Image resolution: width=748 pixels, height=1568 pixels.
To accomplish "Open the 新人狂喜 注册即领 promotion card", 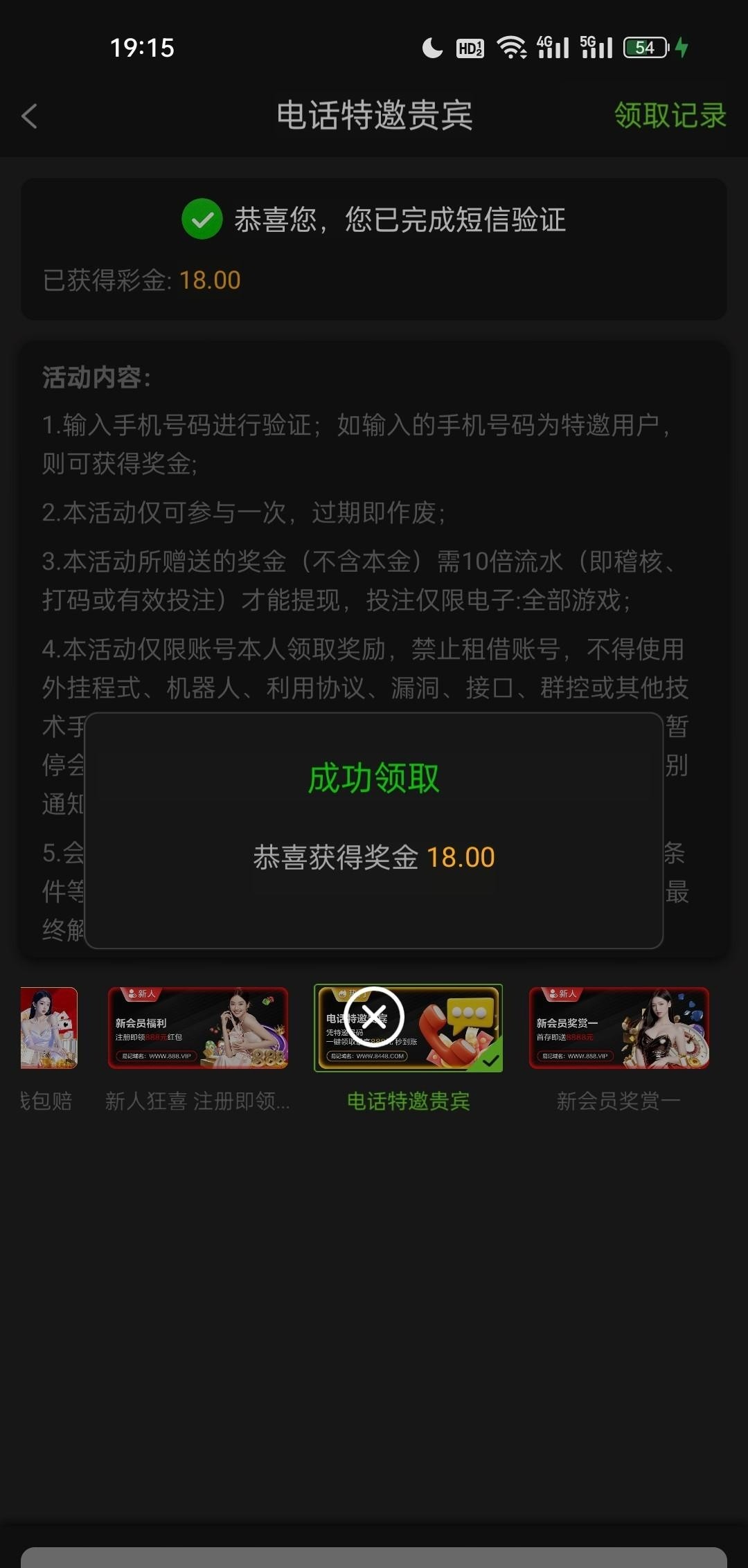I will tap(198, 1028).
